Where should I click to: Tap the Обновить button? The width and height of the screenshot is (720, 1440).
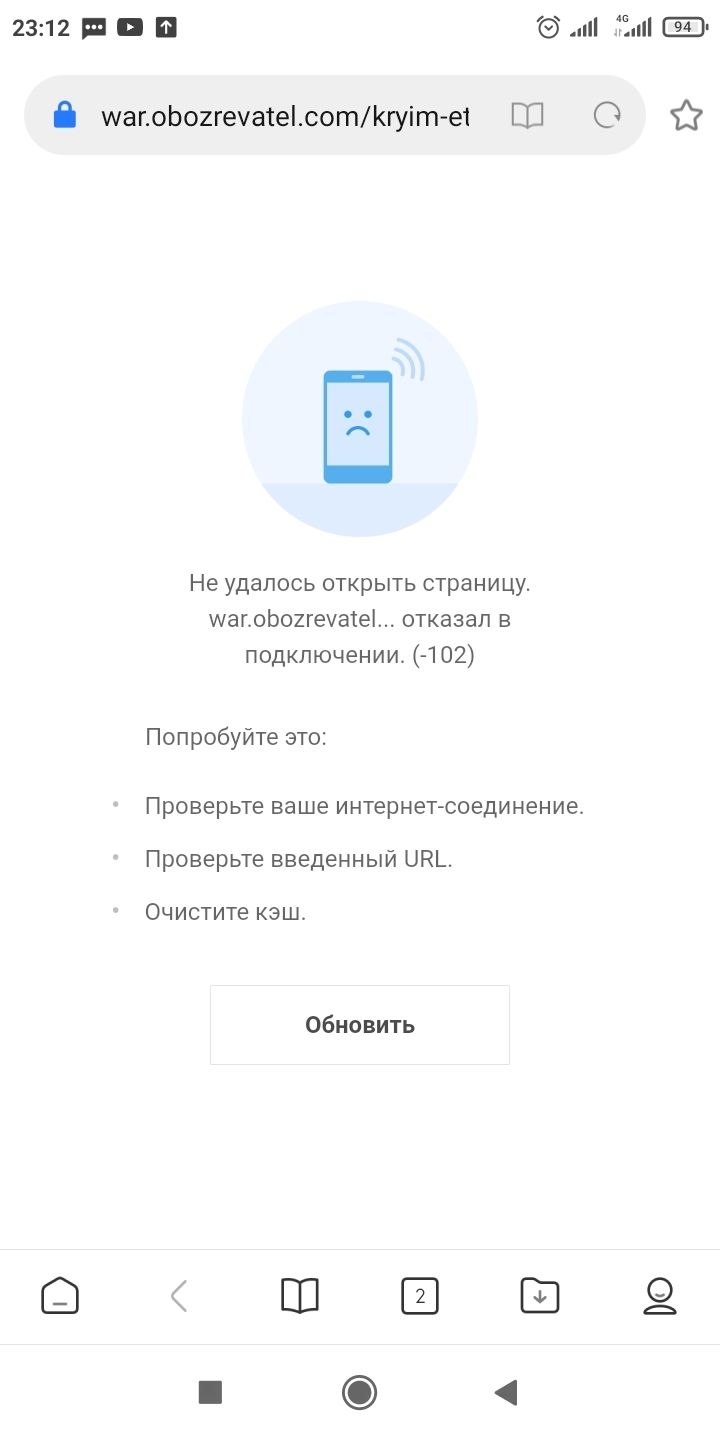(360, 1025)
